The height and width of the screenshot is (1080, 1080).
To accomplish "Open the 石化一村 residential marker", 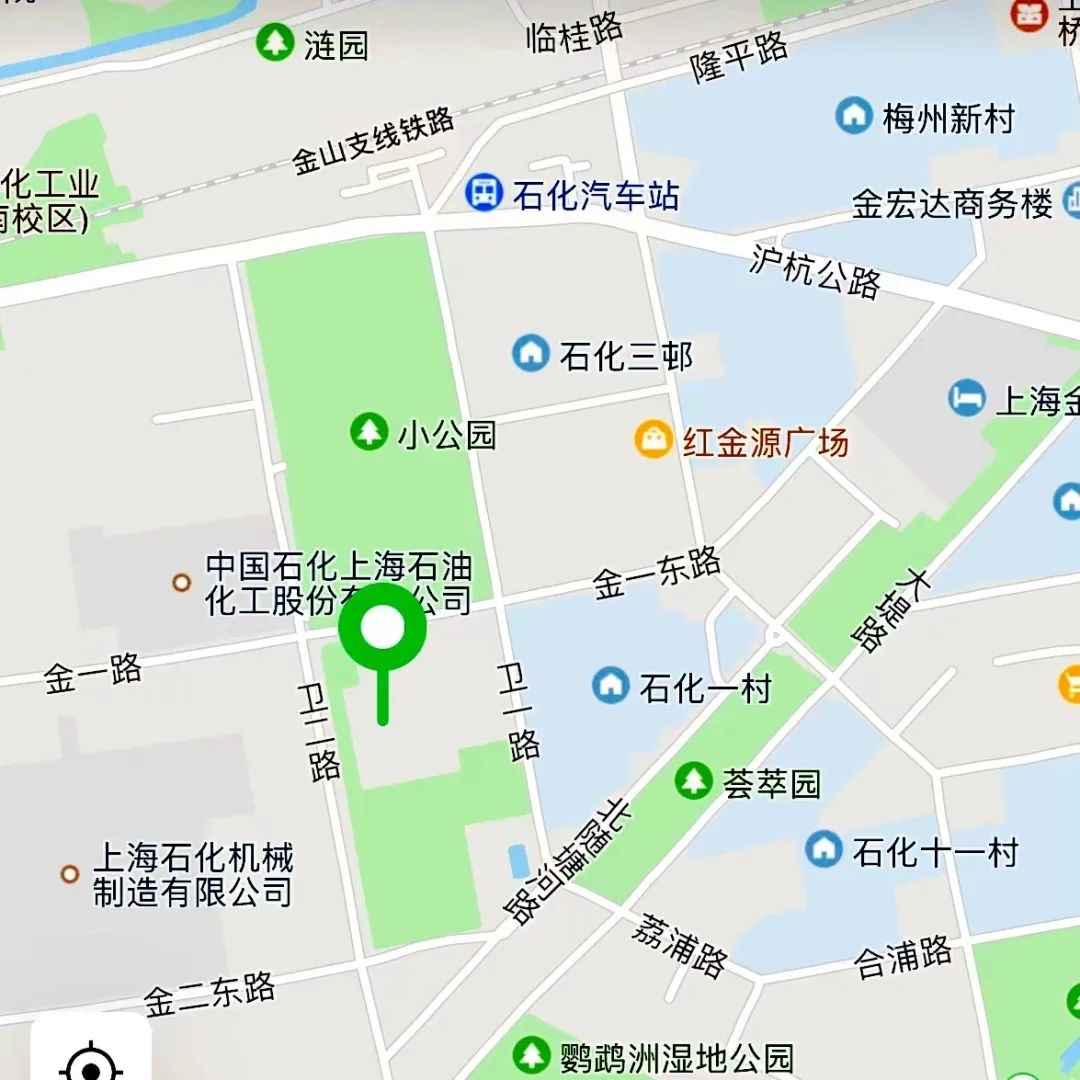I will (x=610, y=686).
